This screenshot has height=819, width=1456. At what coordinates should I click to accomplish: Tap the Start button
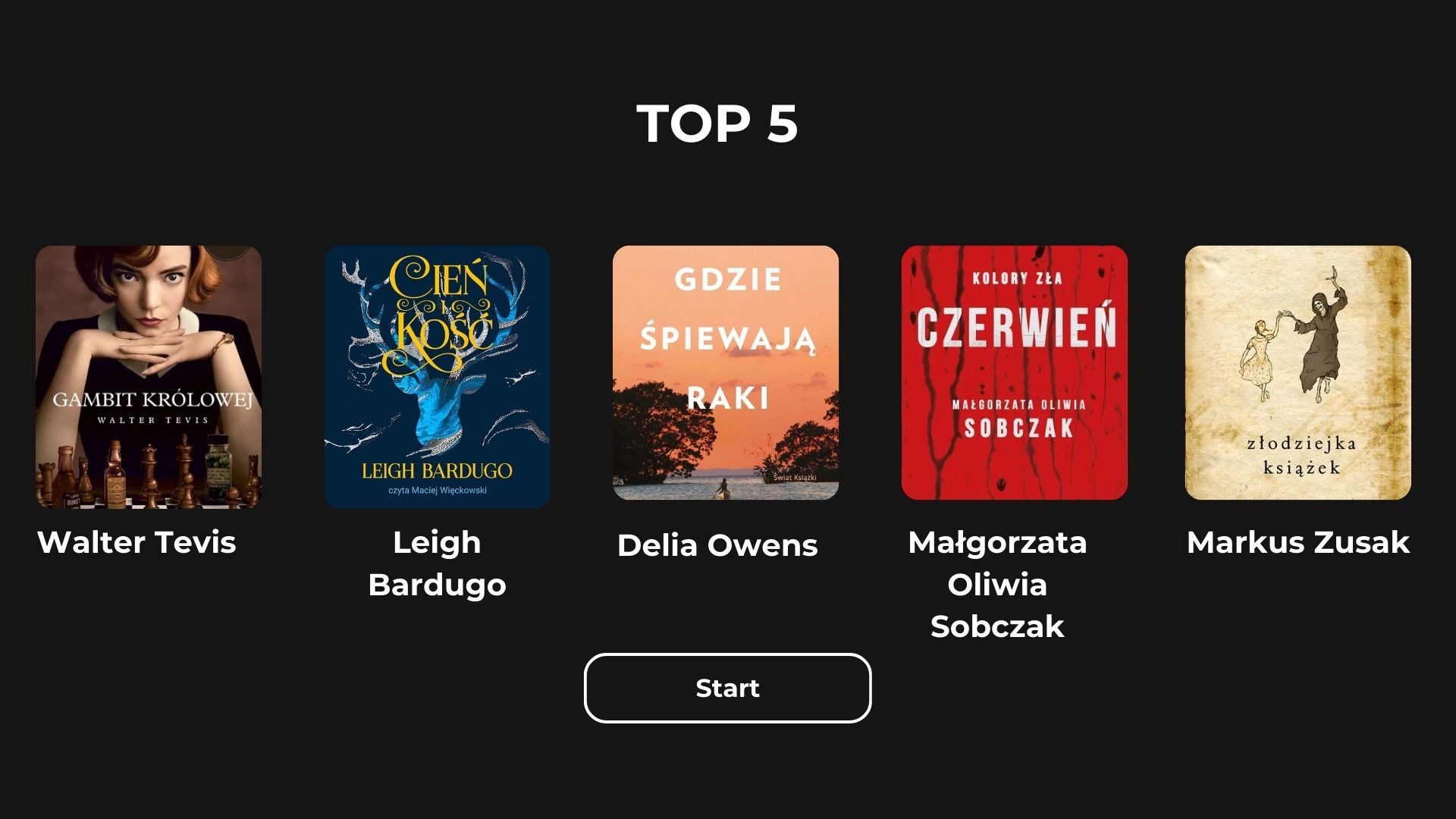727,688
